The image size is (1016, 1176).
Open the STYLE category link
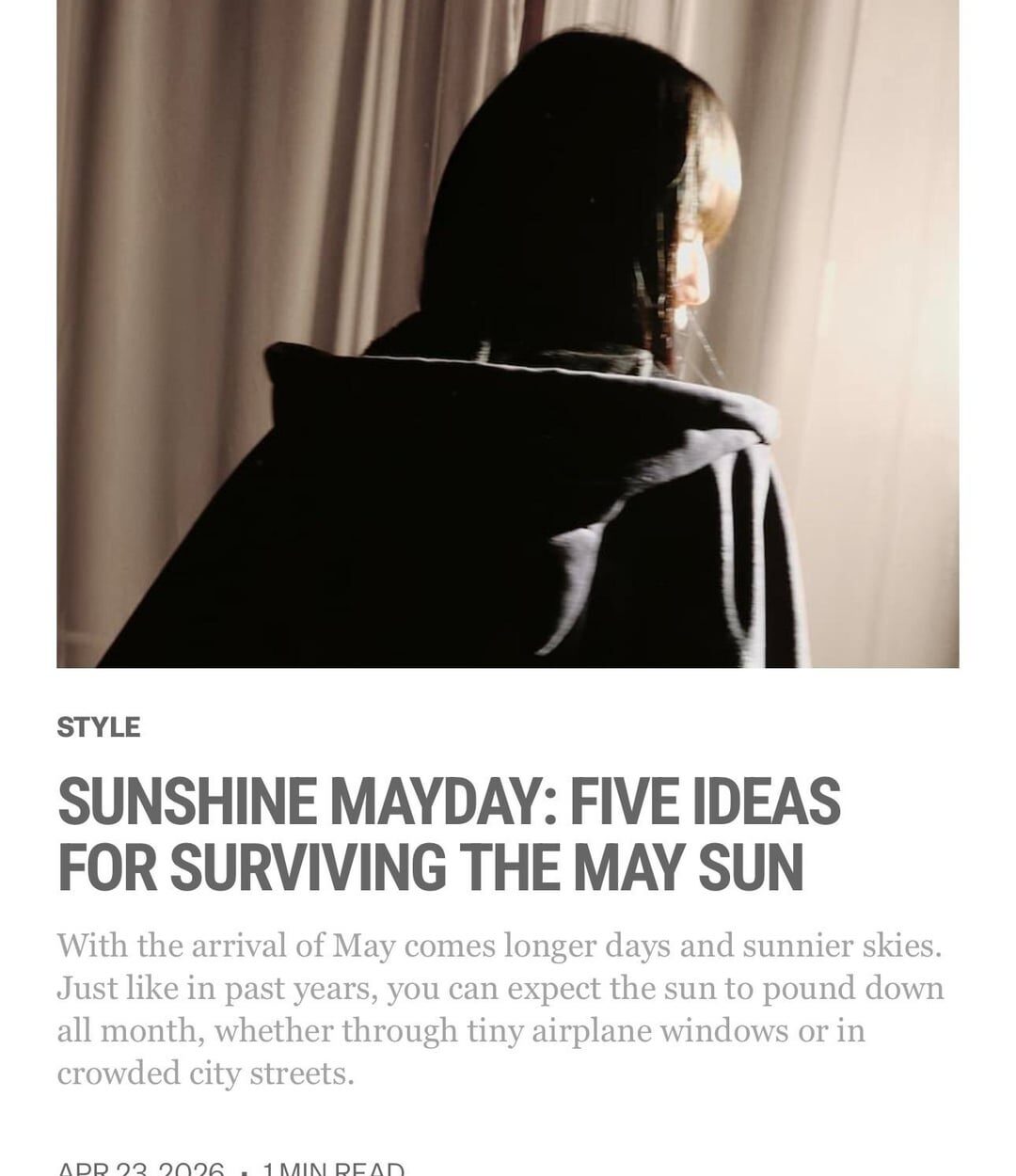[99, 727]
